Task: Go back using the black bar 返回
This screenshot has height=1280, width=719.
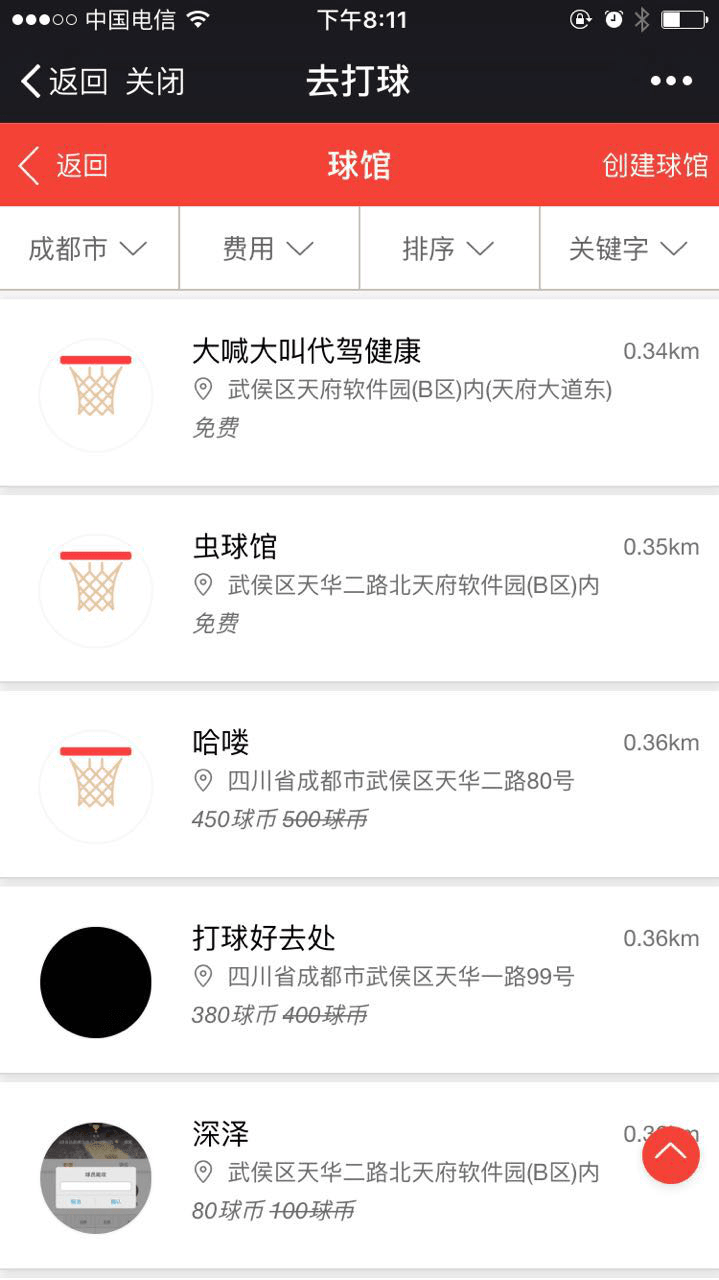Action: coord(64,81)
